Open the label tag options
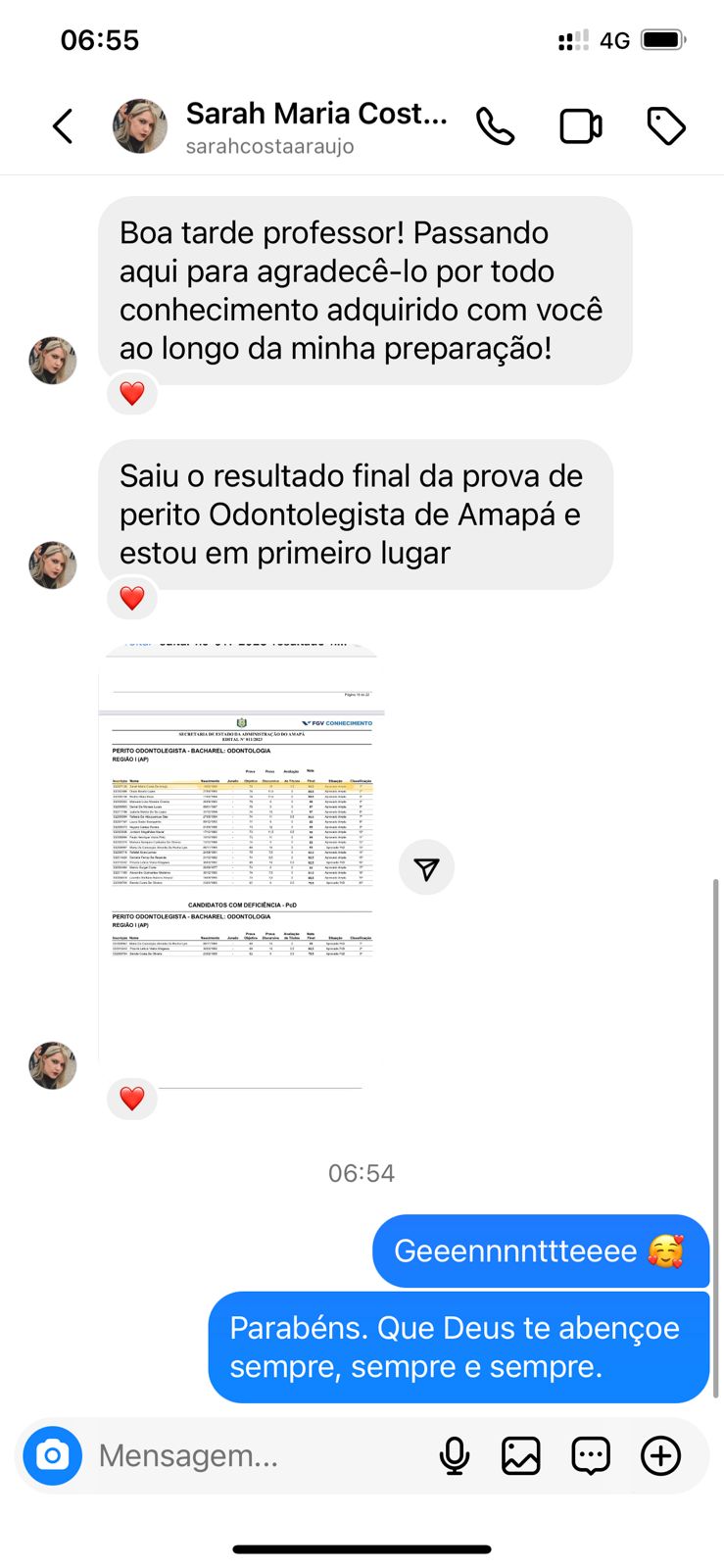This screenshot has height=1568, width=724. (x=666, y=126)
